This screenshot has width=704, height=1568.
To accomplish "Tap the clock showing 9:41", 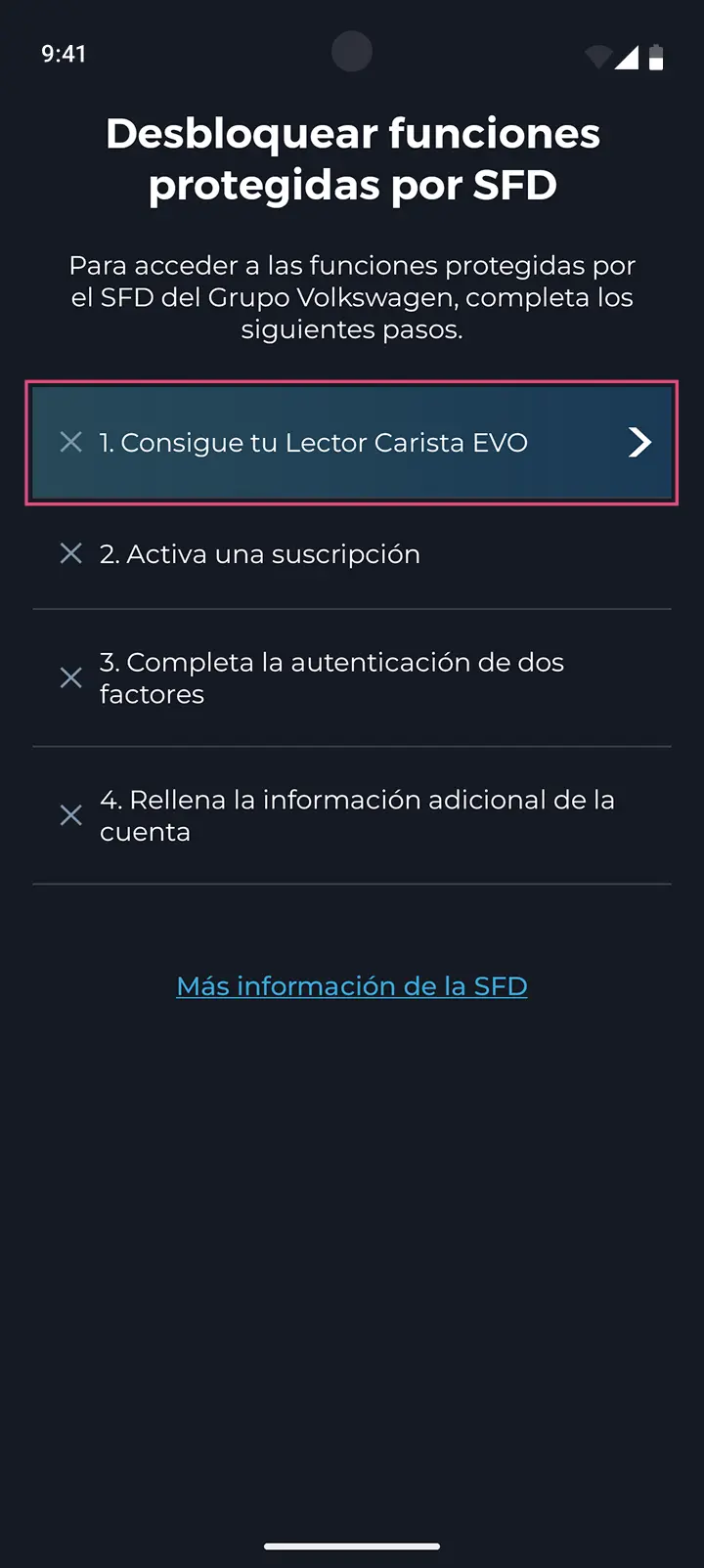I will pyautogui.click(x=64, y=56).
